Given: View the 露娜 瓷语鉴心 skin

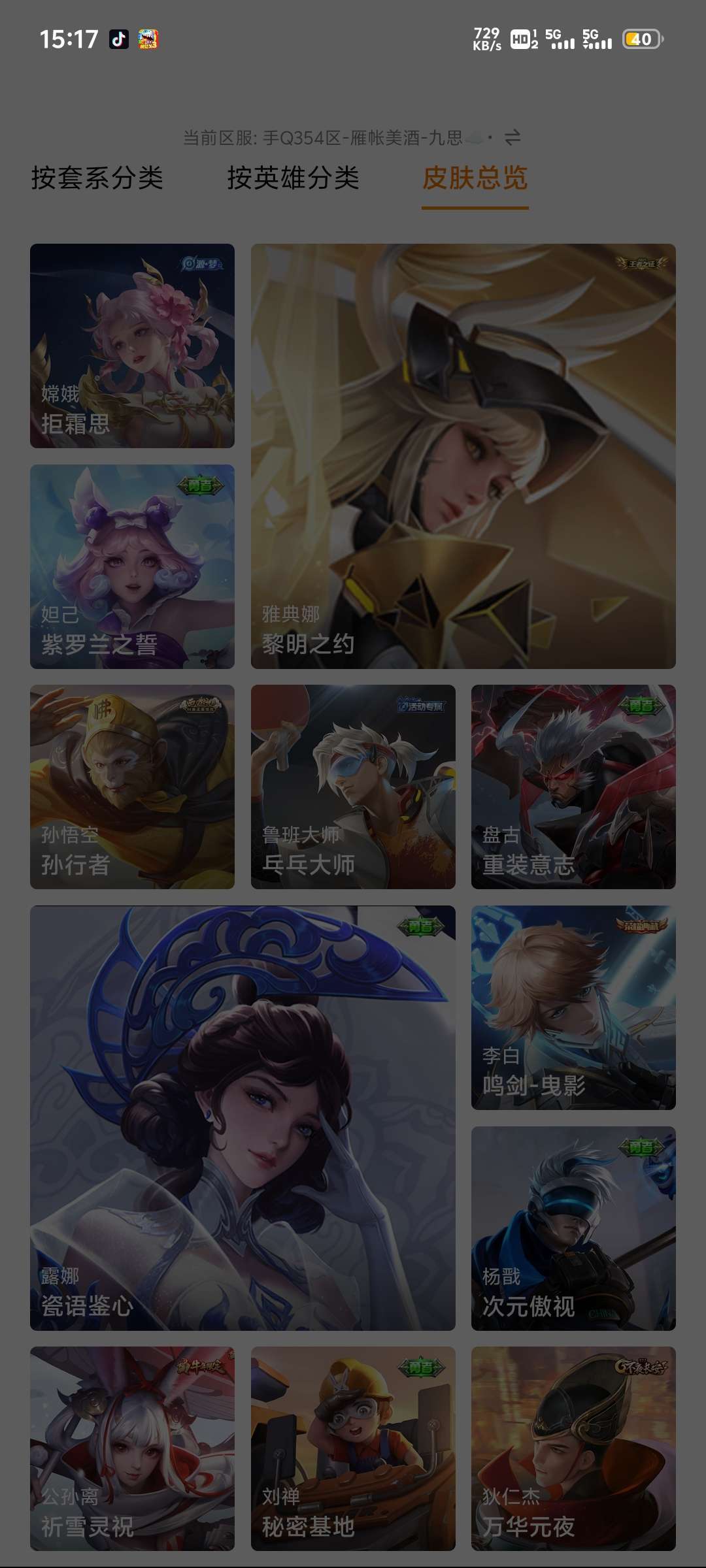Looking at the screenshot, I should point(243,1118).
